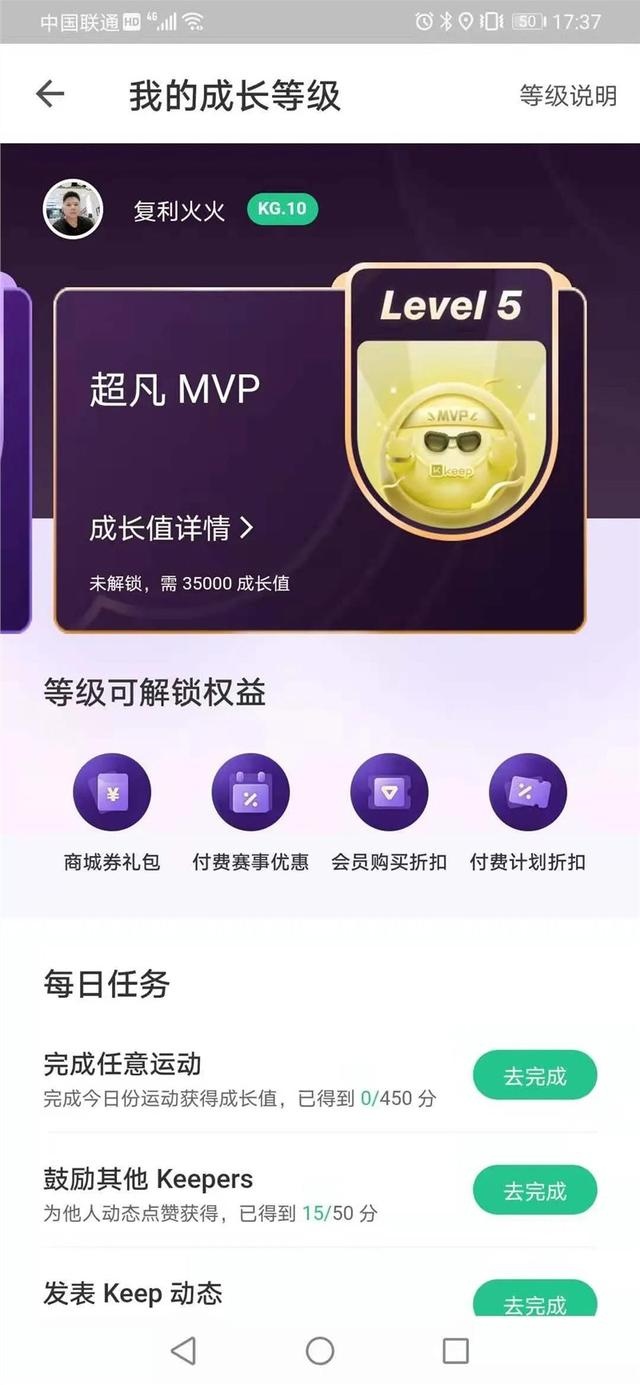Screen dimensions: 640x1385
Task: Open the 付费计划折扣 benefit
Action: click(527, 793)
